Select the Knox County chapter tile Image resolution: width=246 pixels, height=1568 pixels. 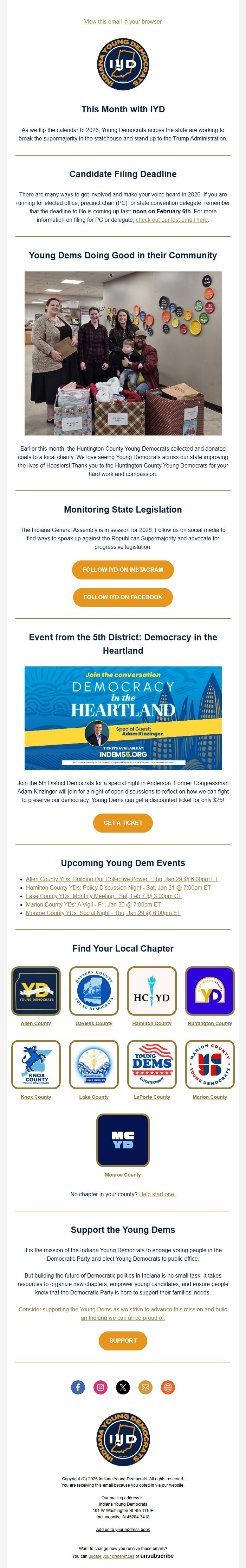coord(36,1065)
